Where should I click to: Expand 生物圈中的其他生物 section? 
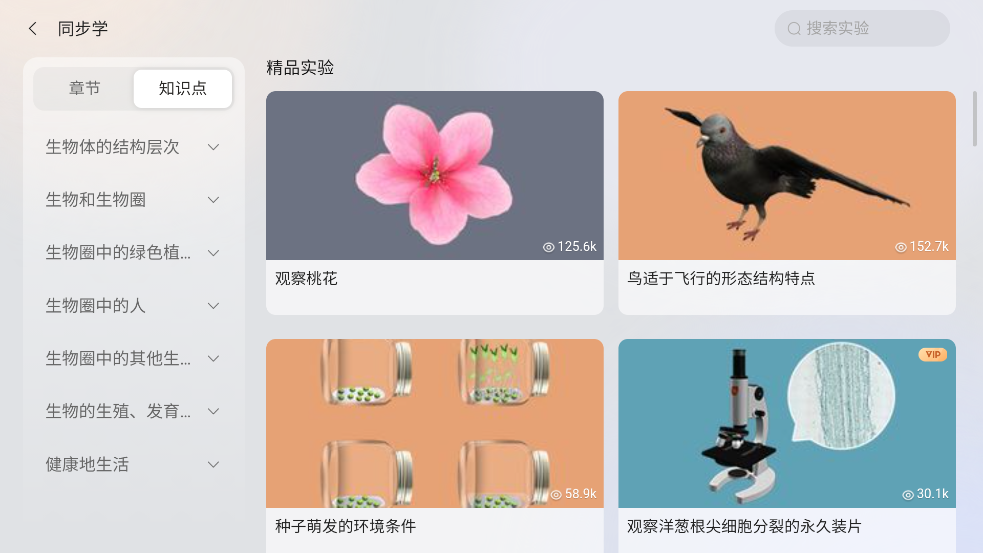point(133,359)
